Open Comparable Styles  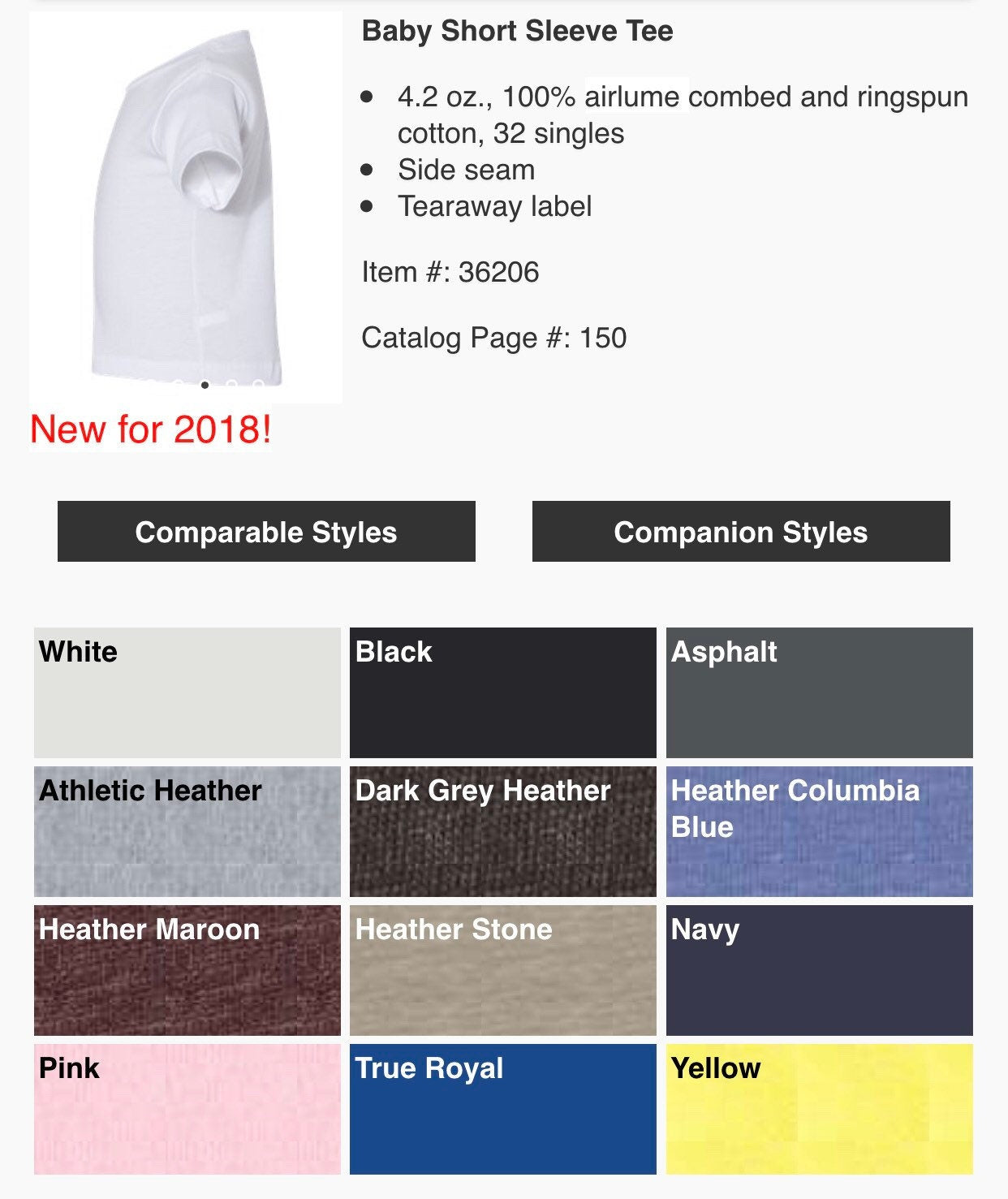click(x=266, y=532)
